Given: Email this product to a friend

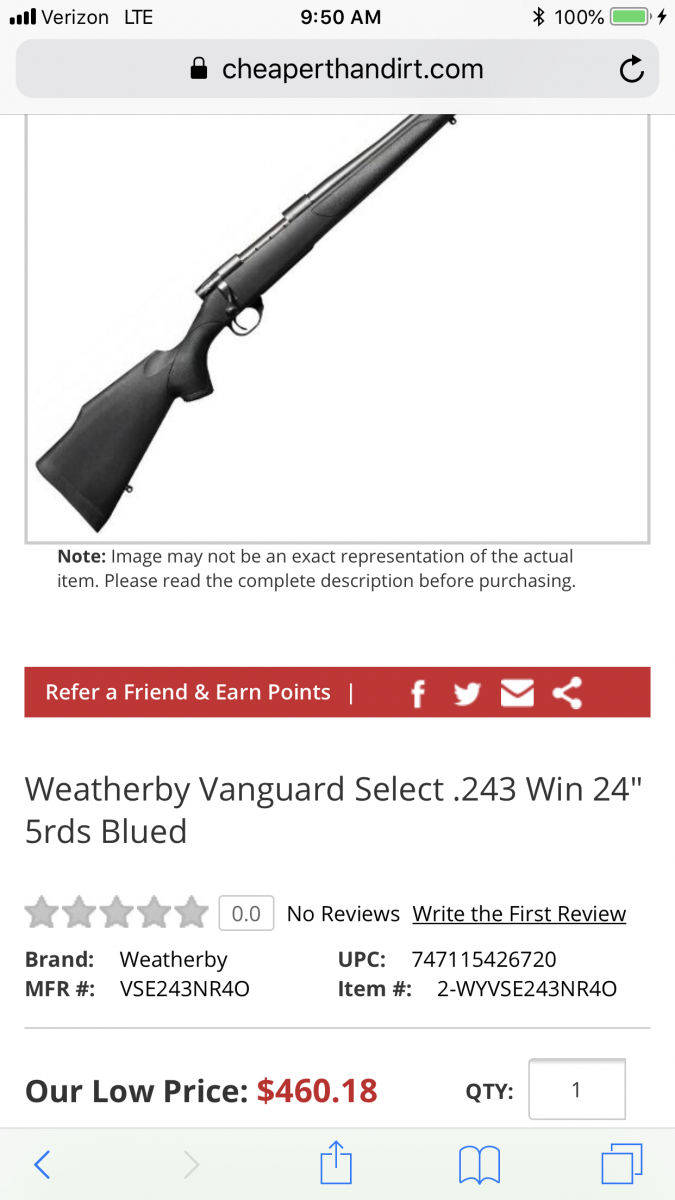Looking at the screenshot, I should [517, 692].
